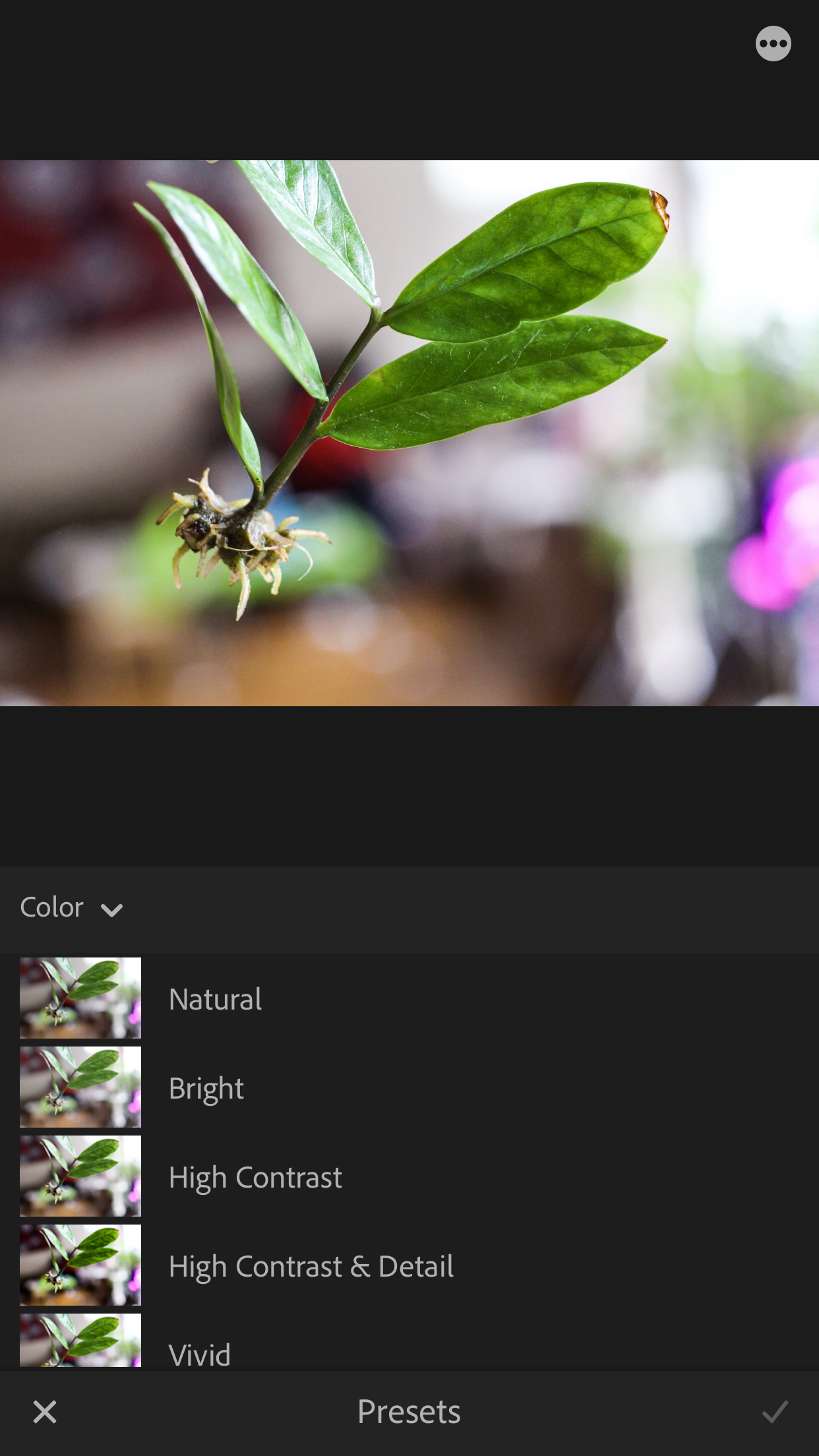Apply the Natural preset
Image resolution: width=819 pixels, height=1456 pixels.
409,998
